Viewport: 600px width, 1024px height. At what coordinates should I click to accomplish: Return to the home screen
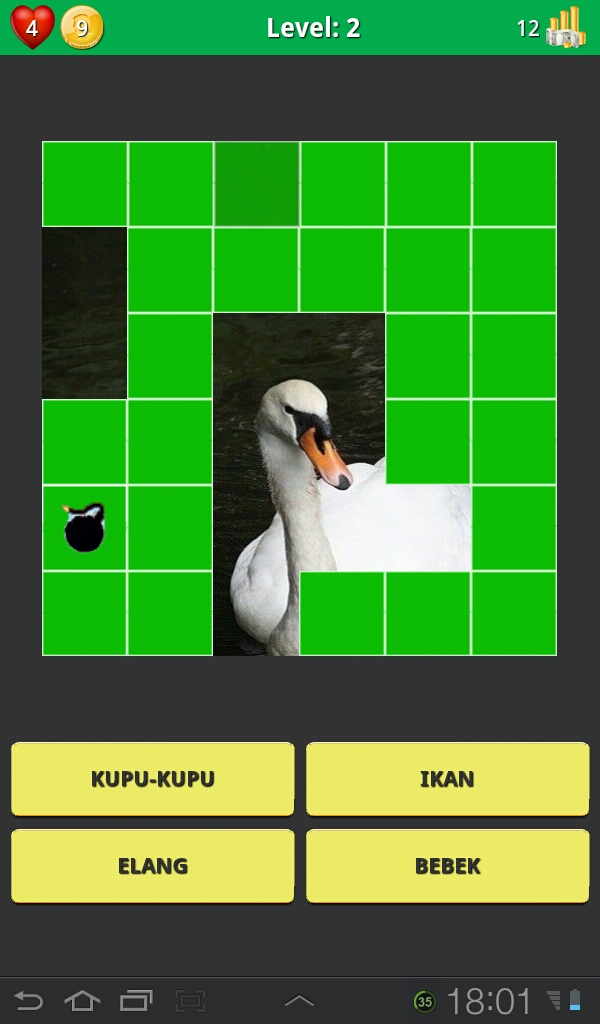(x=82, y=1000)
